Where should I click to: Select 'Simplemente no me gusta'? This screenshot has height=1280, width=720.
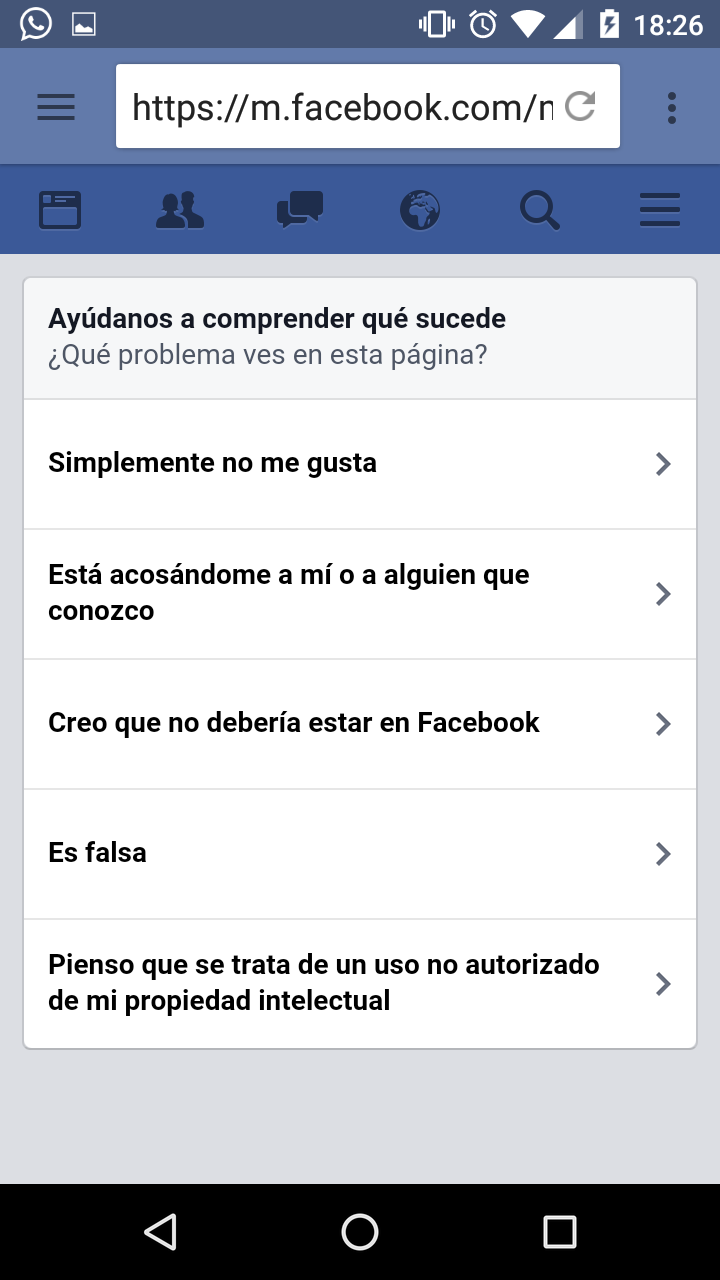point(360,464)
